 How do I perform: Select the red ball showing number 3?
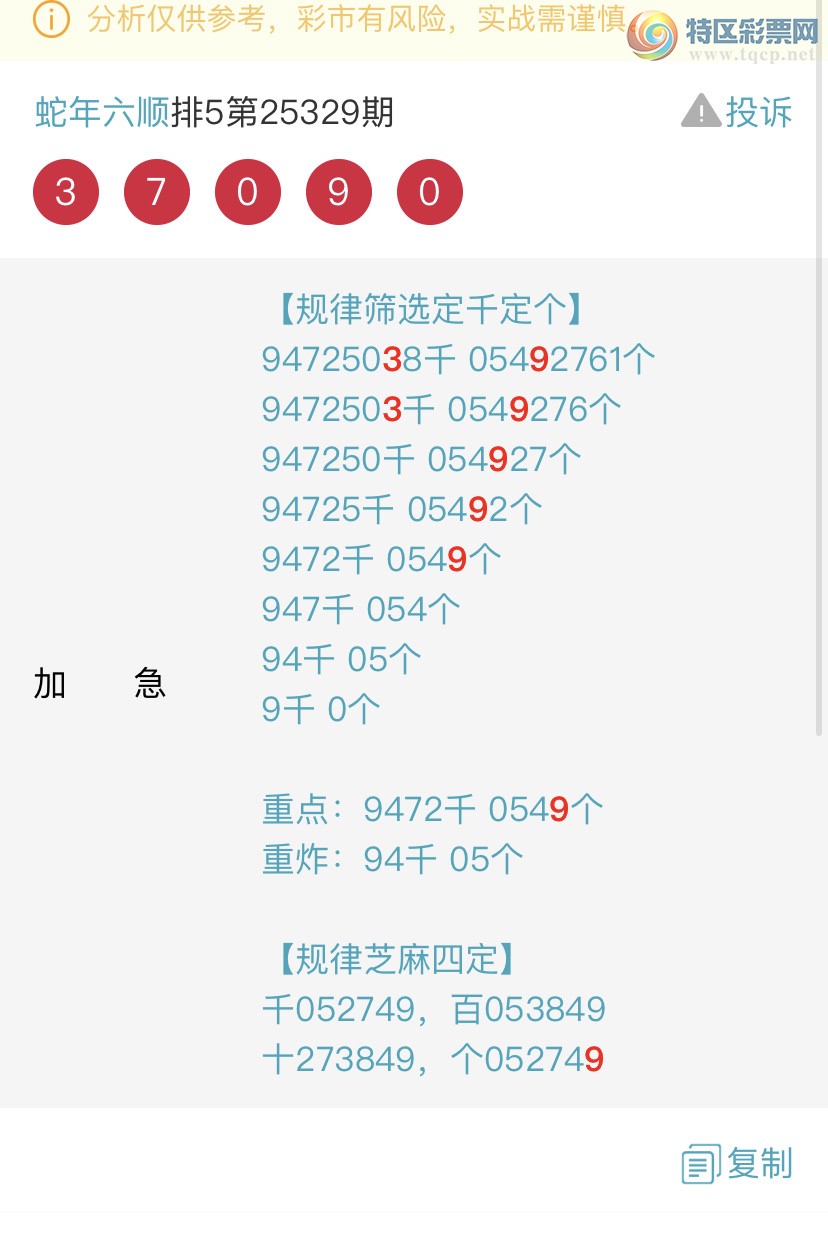tap(65, 191)
